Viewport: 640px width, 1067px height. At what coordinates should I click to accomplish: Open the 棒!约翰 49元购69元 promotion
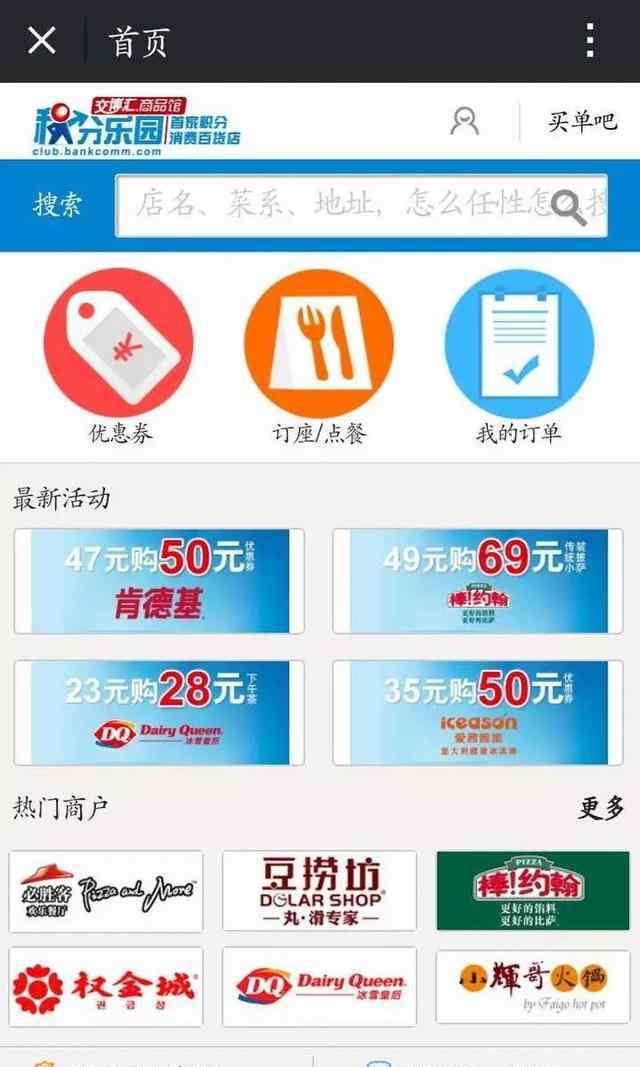[x=478, y=581]
